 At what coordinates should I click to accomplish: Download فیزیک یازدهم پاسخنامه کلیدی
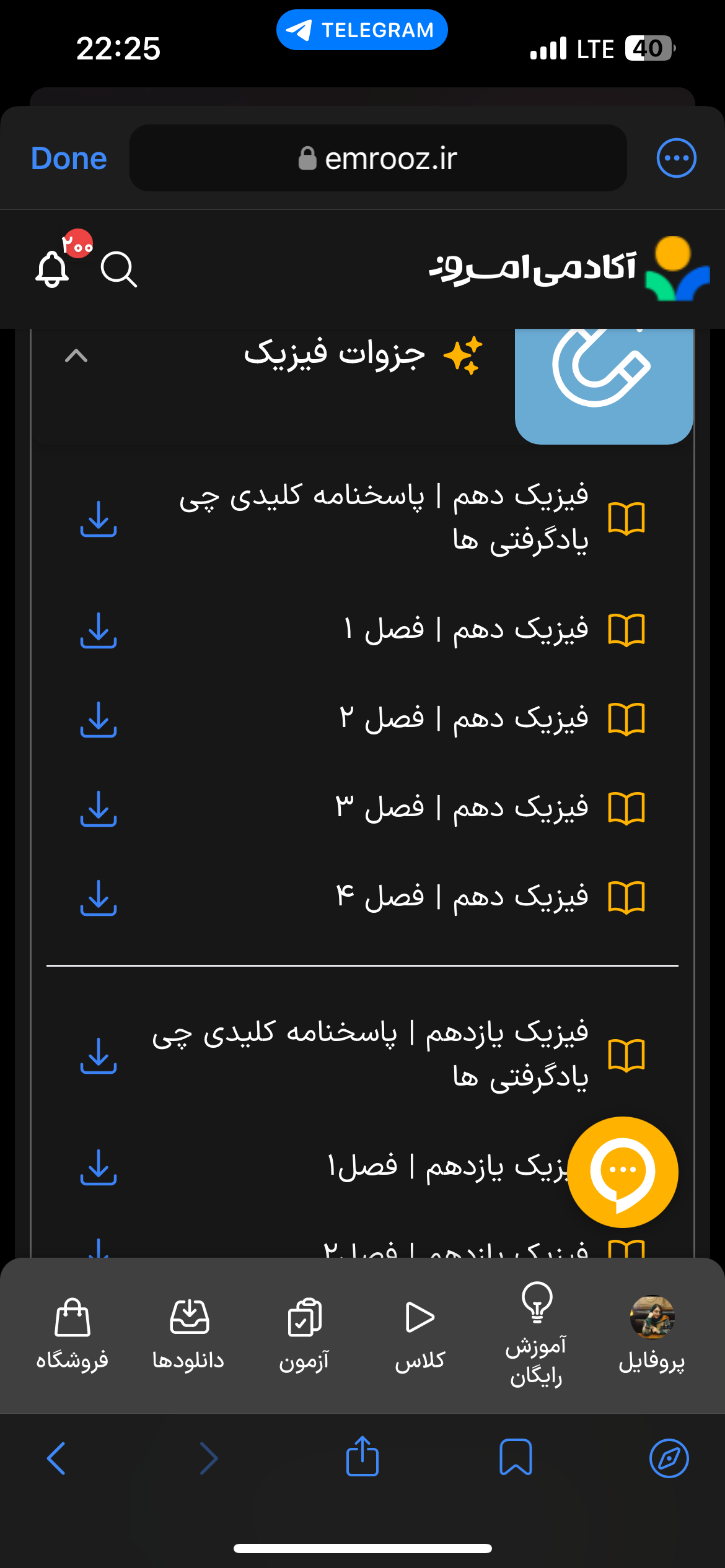pos(99,1055)
